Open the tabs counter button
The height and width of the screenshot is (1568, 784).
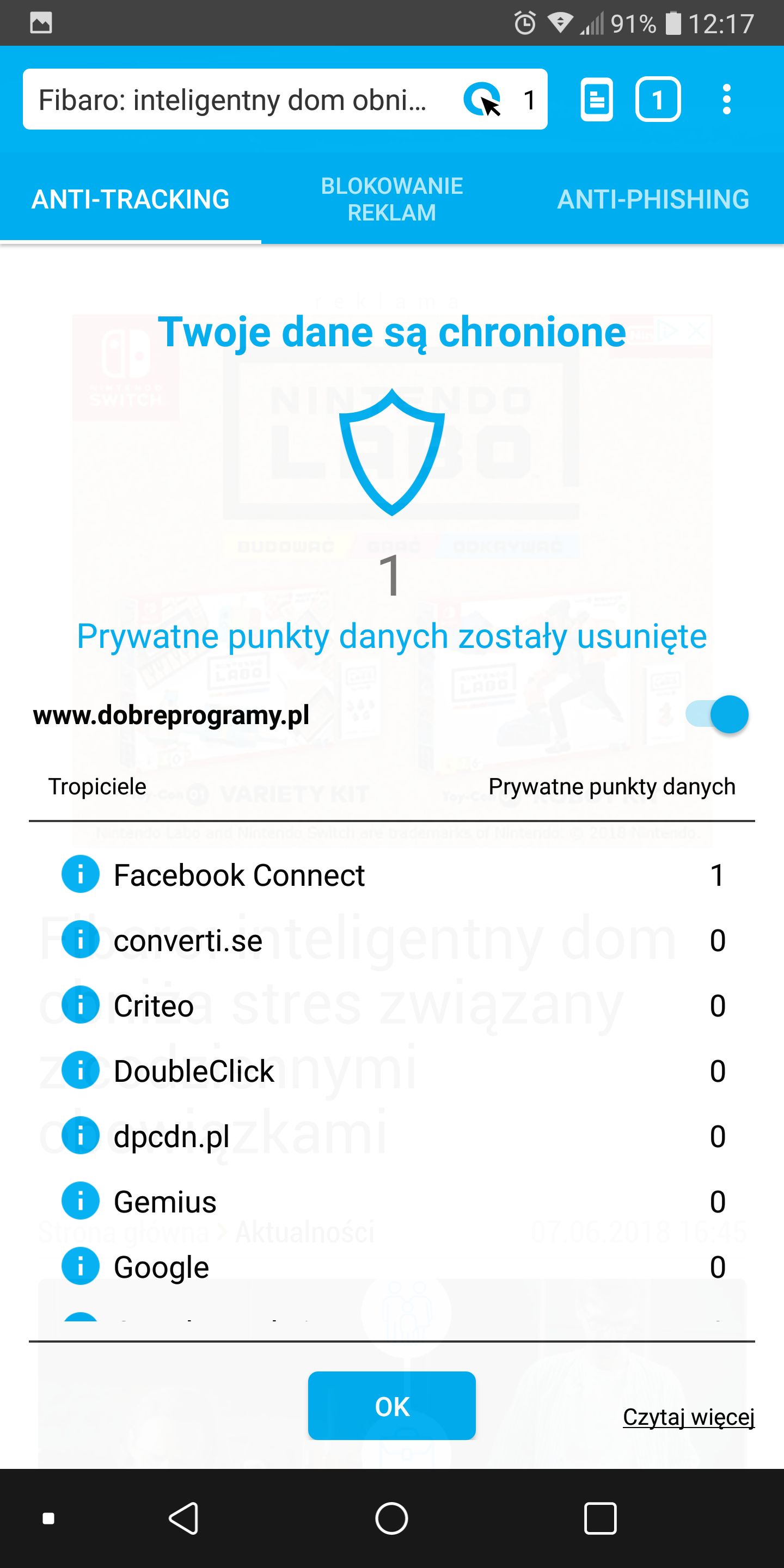point(657,99)
